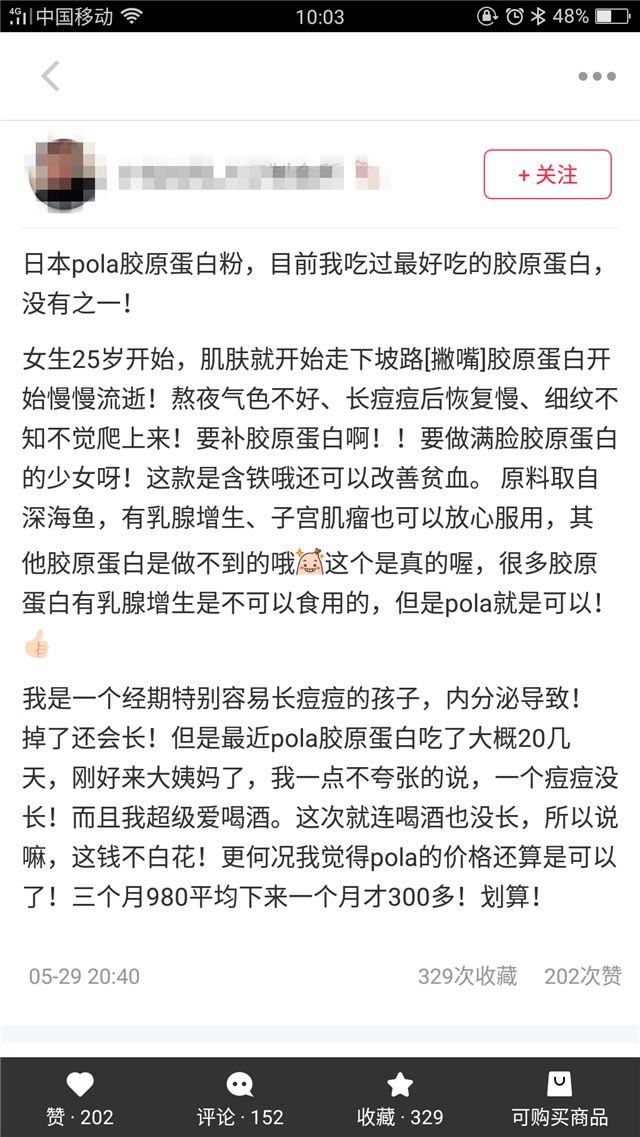Like the post via 赞 · 202
Image resolution: width=640 pixels, height=1137 pixels.
80,1097
